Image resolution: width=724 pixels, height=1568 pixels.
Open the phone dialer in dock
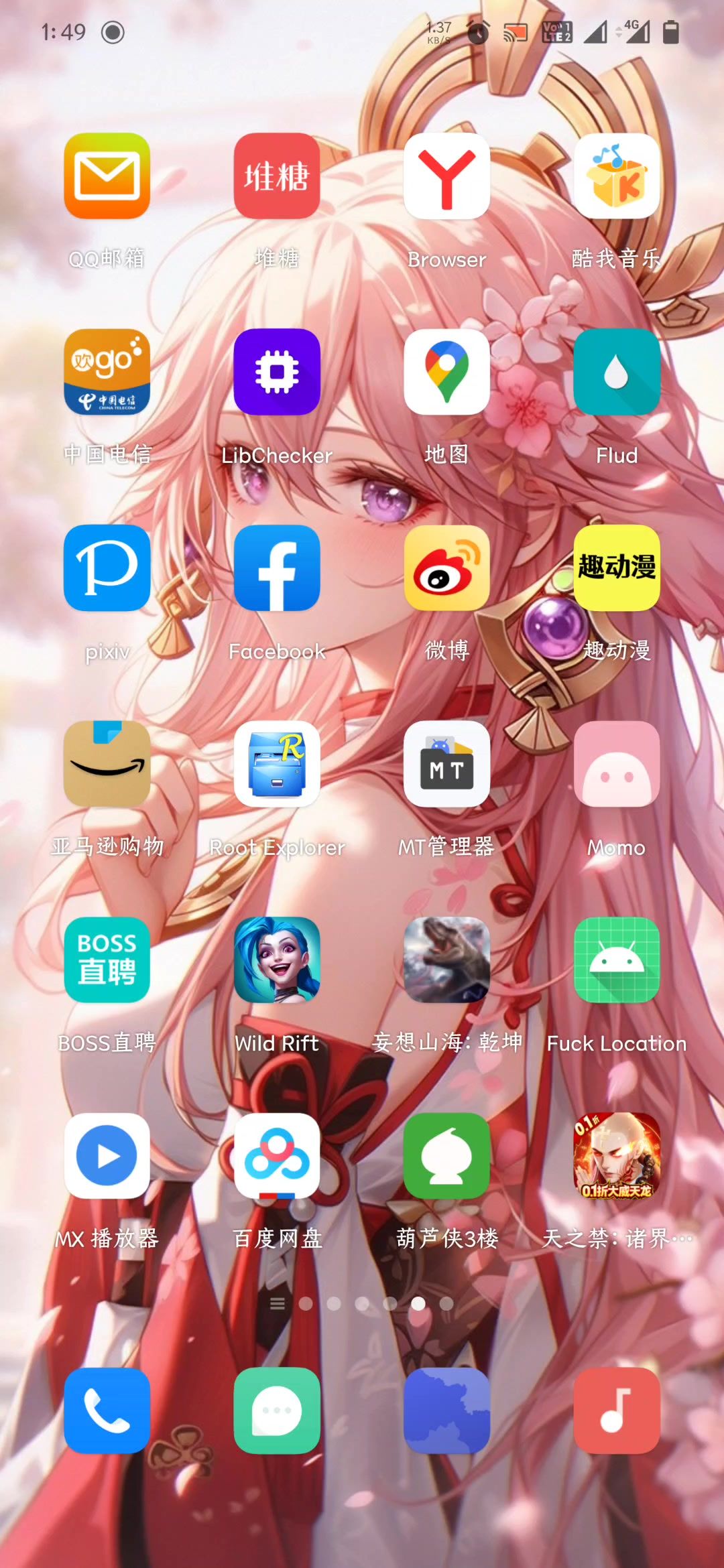click(x=107, y=1411)
